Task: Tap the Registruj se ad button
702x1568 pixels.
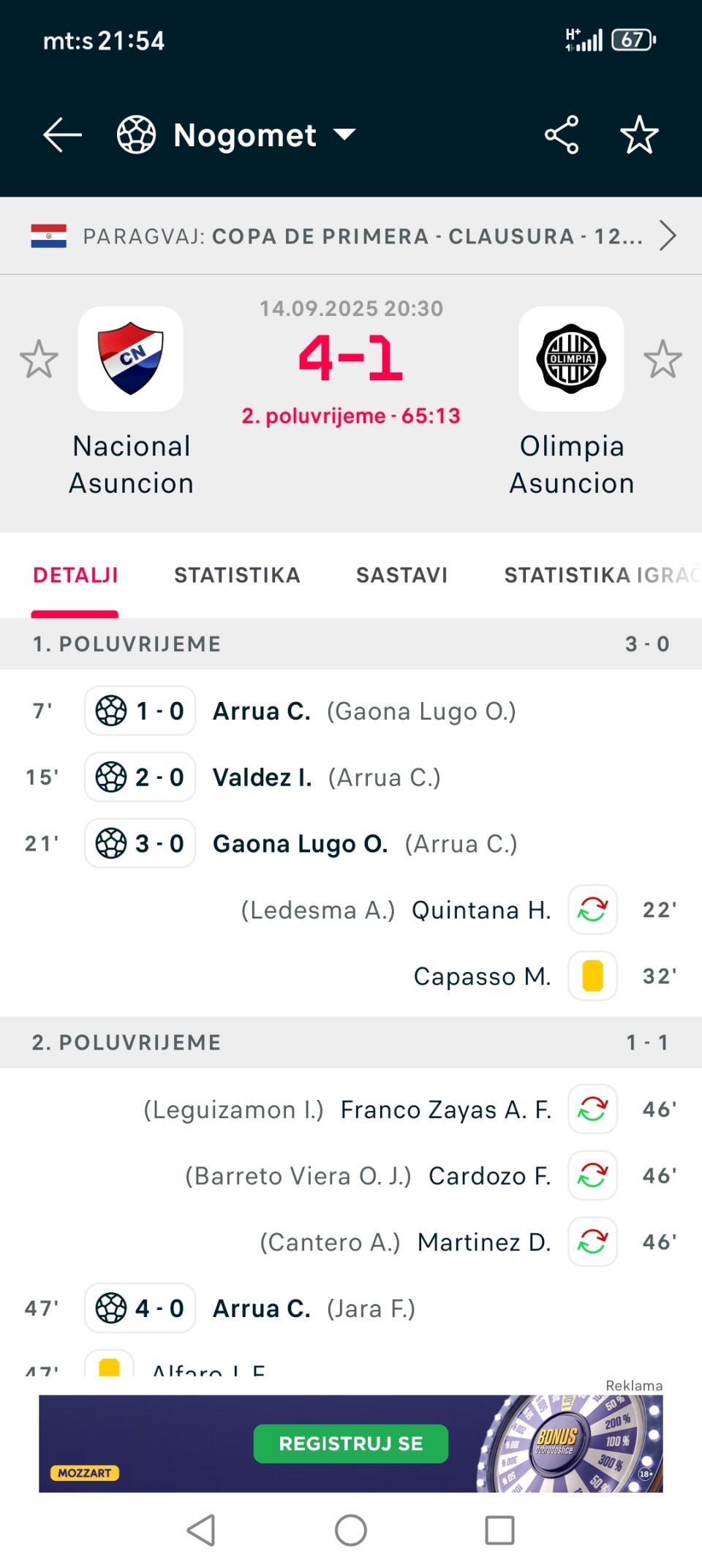Action: click(x=351, y=1444)
